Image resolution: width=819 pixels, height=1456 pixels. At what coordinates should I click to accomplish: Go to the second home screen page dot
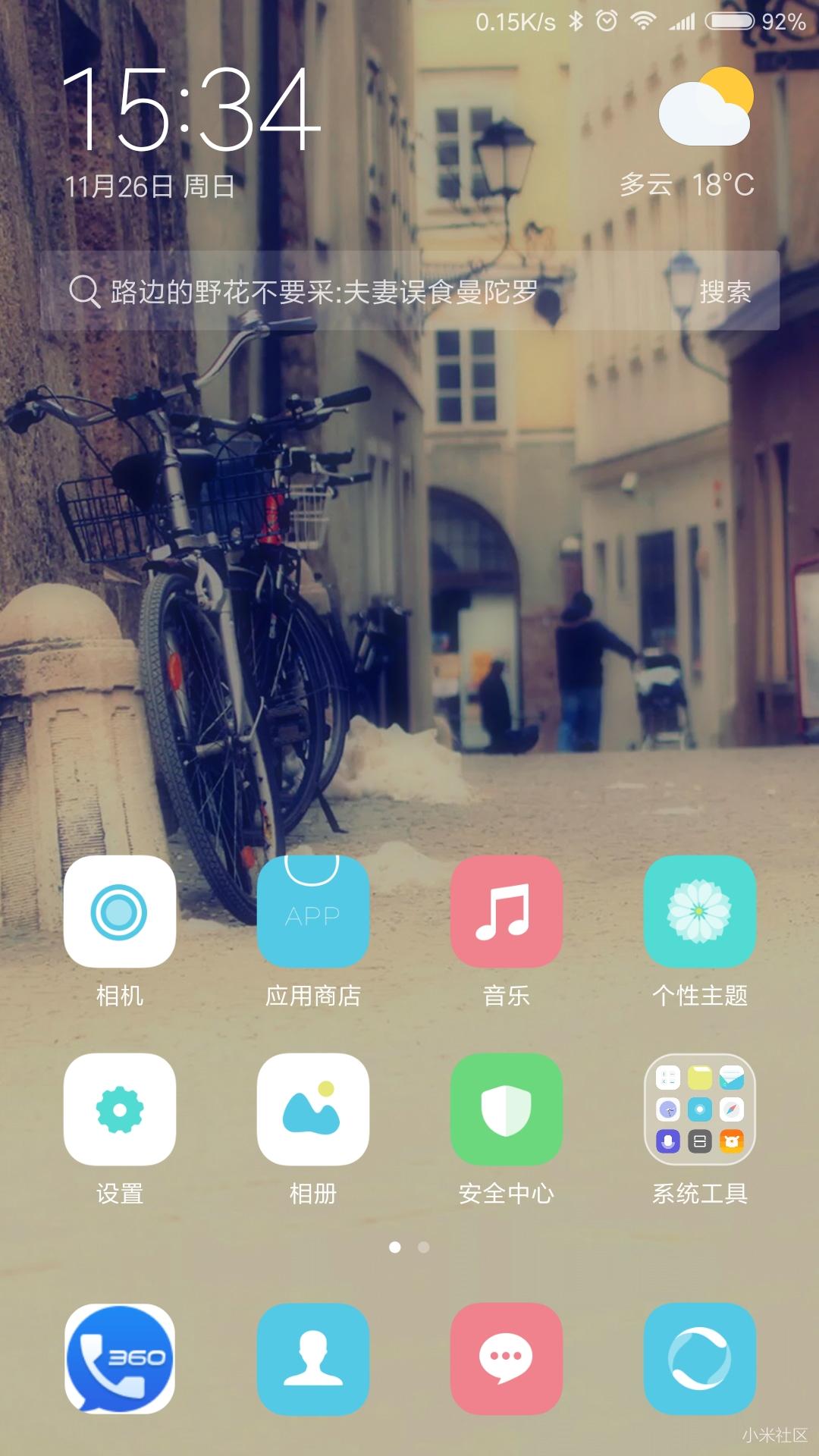coord(424,1247)
